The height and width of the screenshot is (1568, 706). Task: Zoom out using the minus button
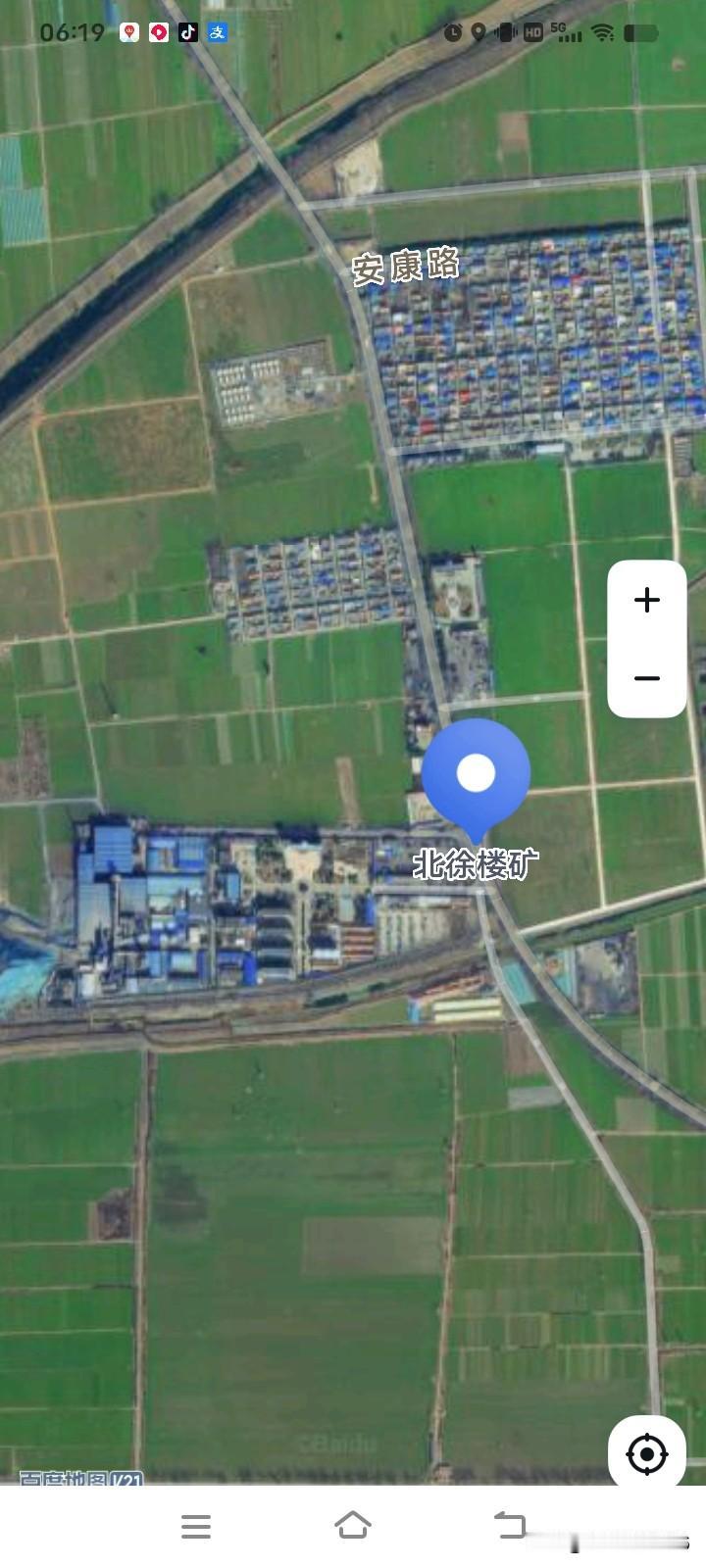click(646, 678)
